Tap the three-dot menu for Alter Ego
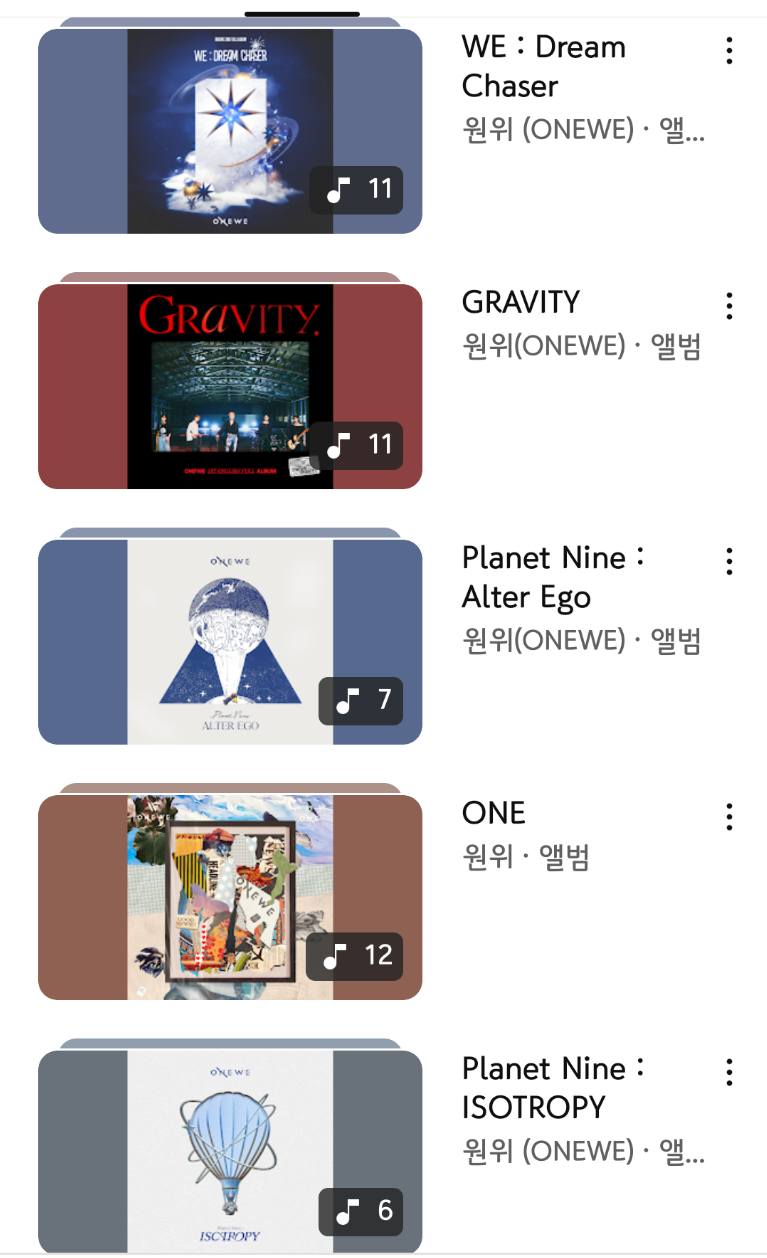The width and height of the screenshot is (767, 1258). pyautogui.click(x=730, y=561)
